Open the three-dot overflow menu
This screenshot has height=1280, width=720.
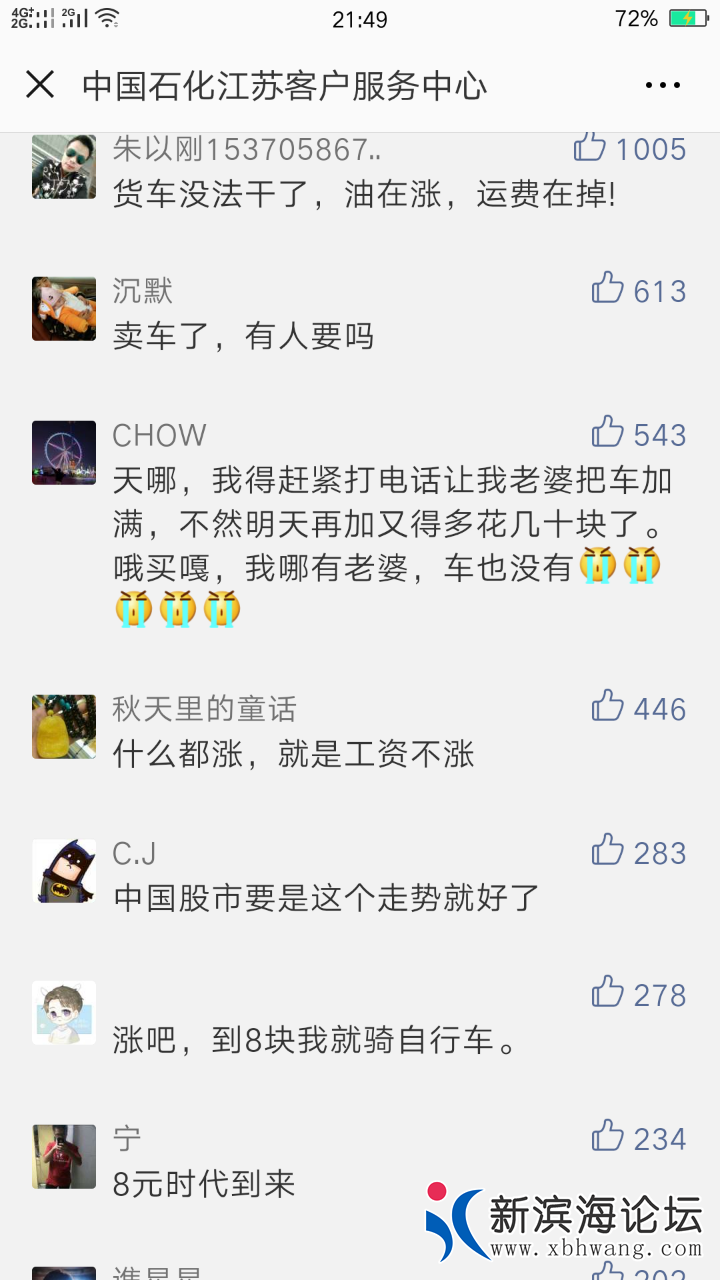point(662,86)
